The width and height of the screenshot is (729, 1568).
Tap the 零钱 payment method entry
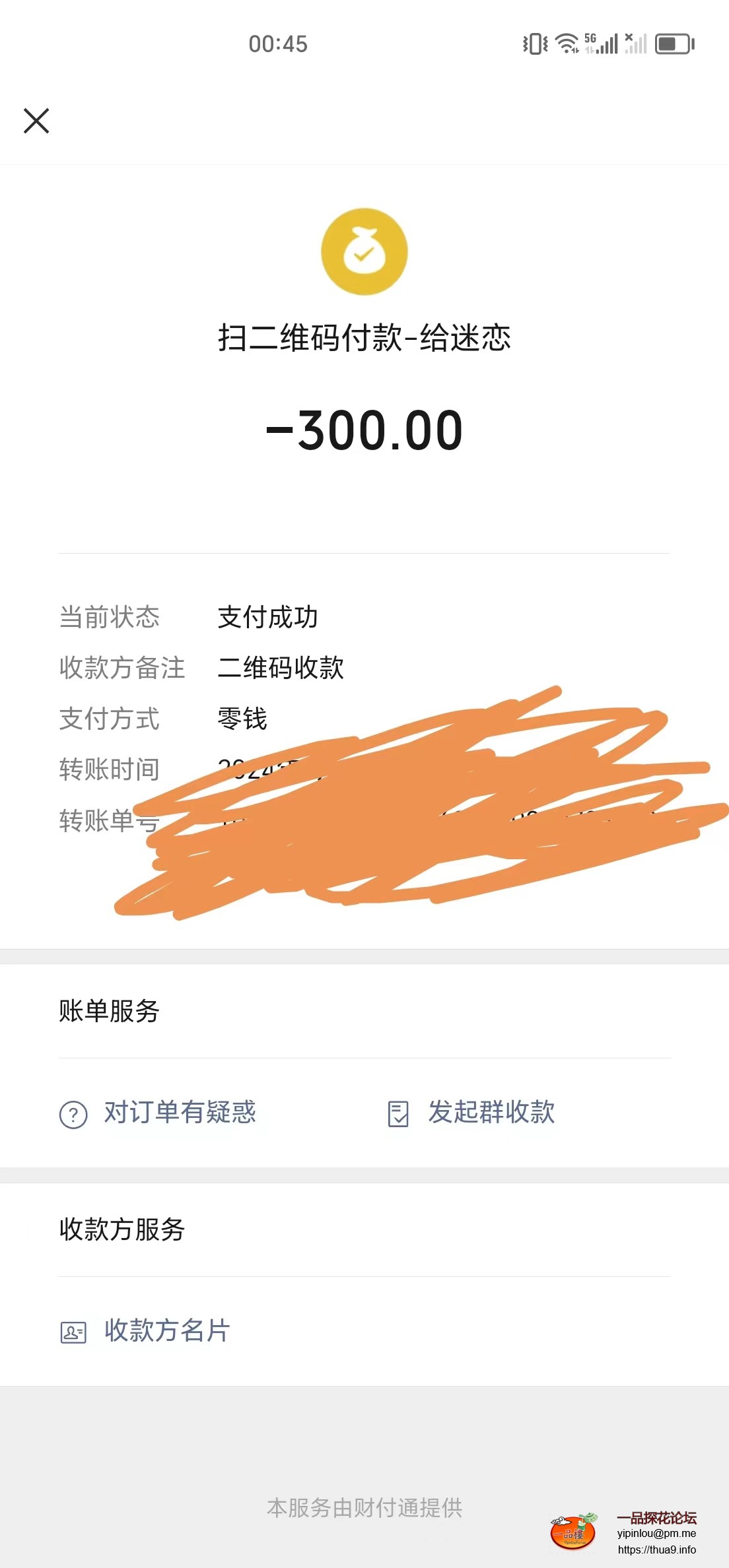242,720
